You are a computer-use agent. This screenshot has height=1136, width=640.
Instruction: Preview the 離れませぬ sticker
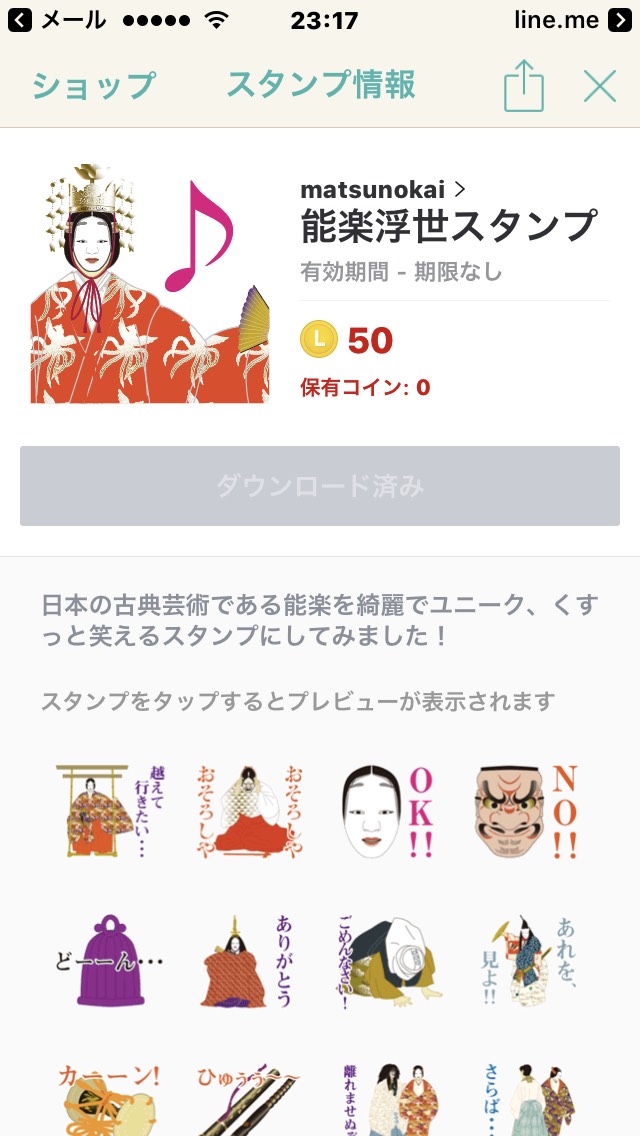point(388,1100)
